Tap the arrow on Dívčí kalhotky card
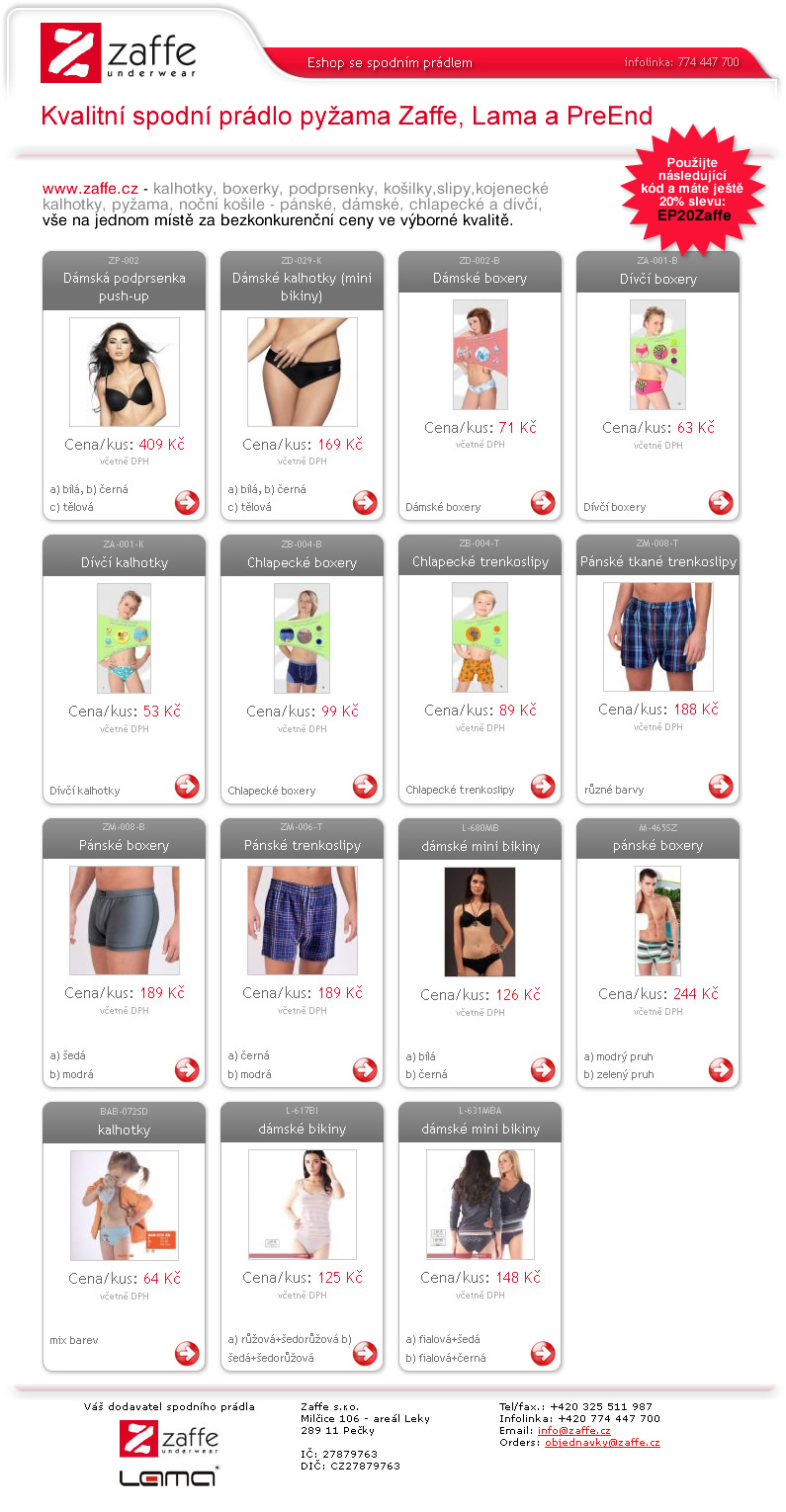 click(x=187, y=787)
